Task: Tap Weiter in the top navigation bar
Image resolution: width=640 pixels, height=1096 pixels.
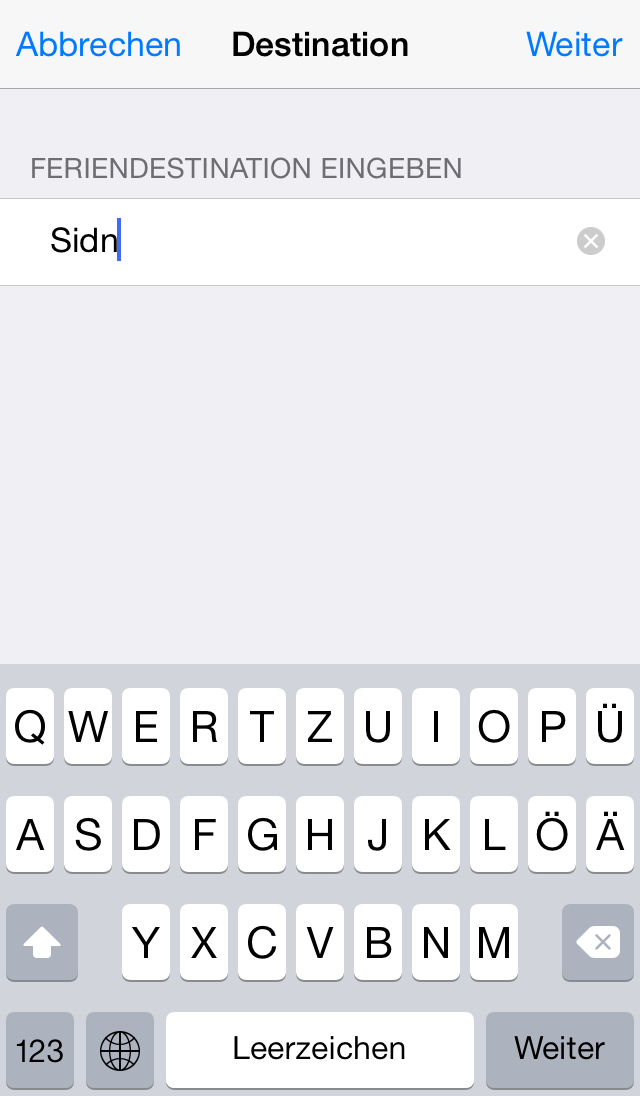Action: click(574, 45)
